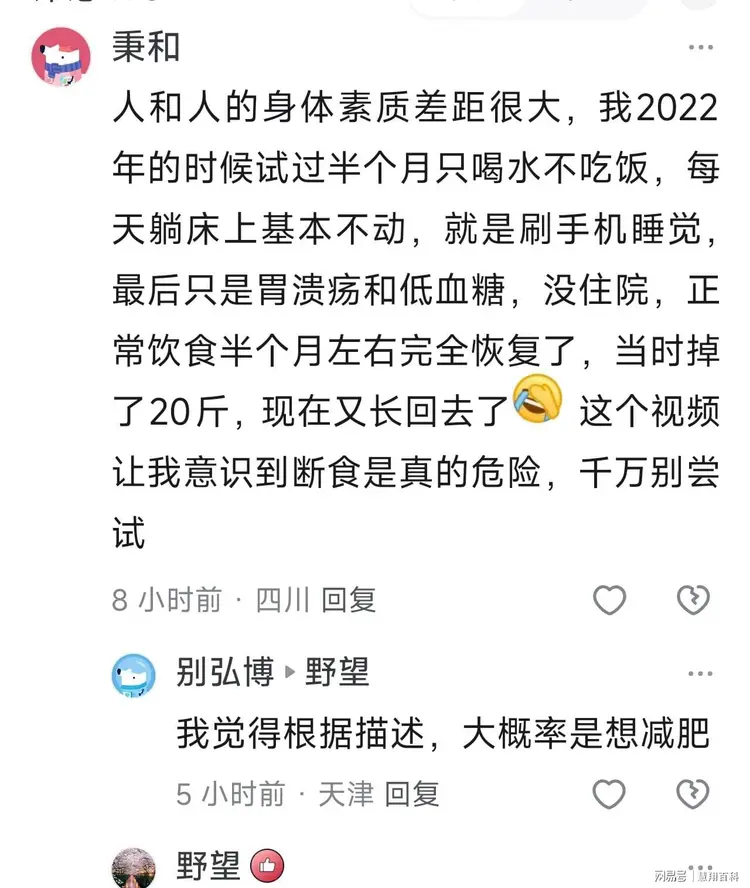Dislike 秉和's comment with broken heart

[x=693, y=600]
